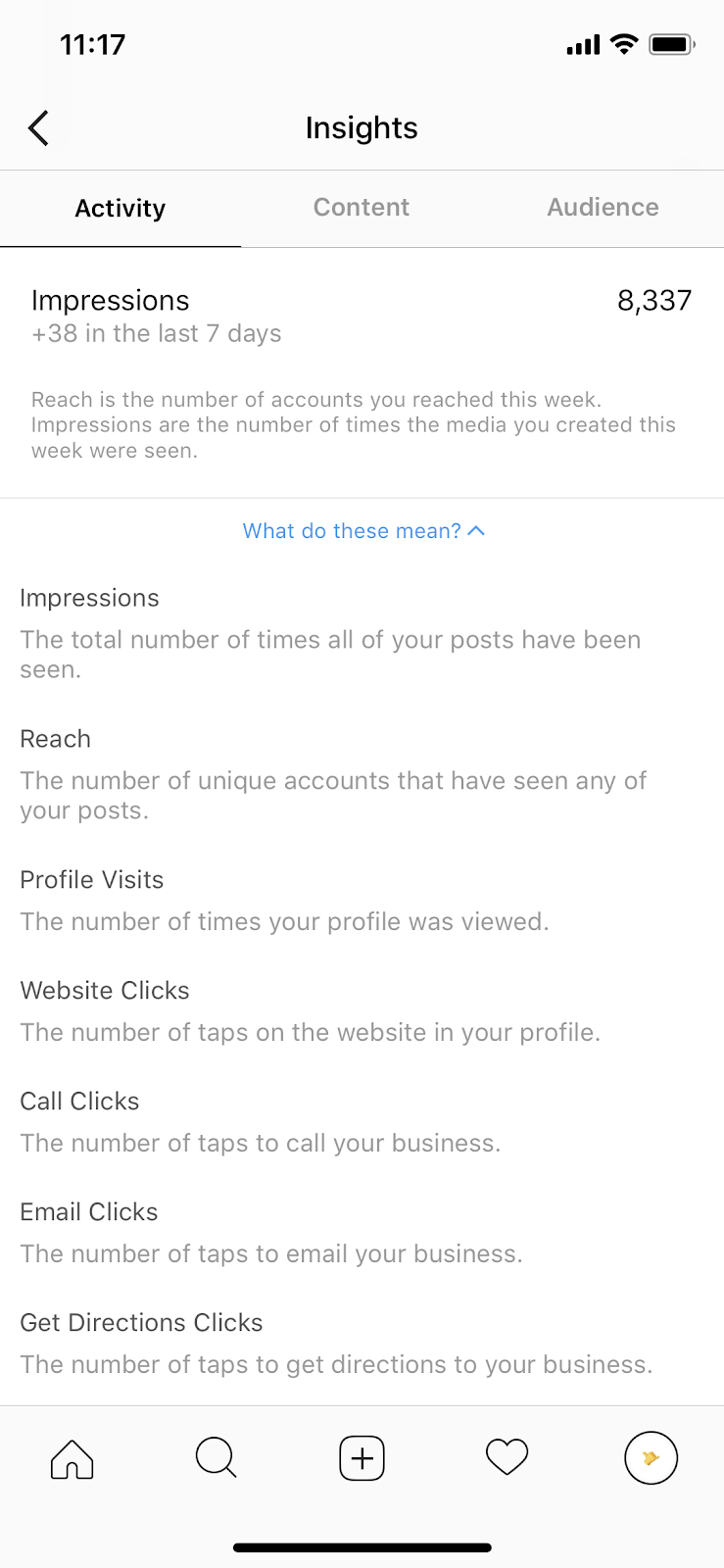Open the search and explore page
The height and width of the screenshot is (1568, 724).
[x=217, y=1458]
